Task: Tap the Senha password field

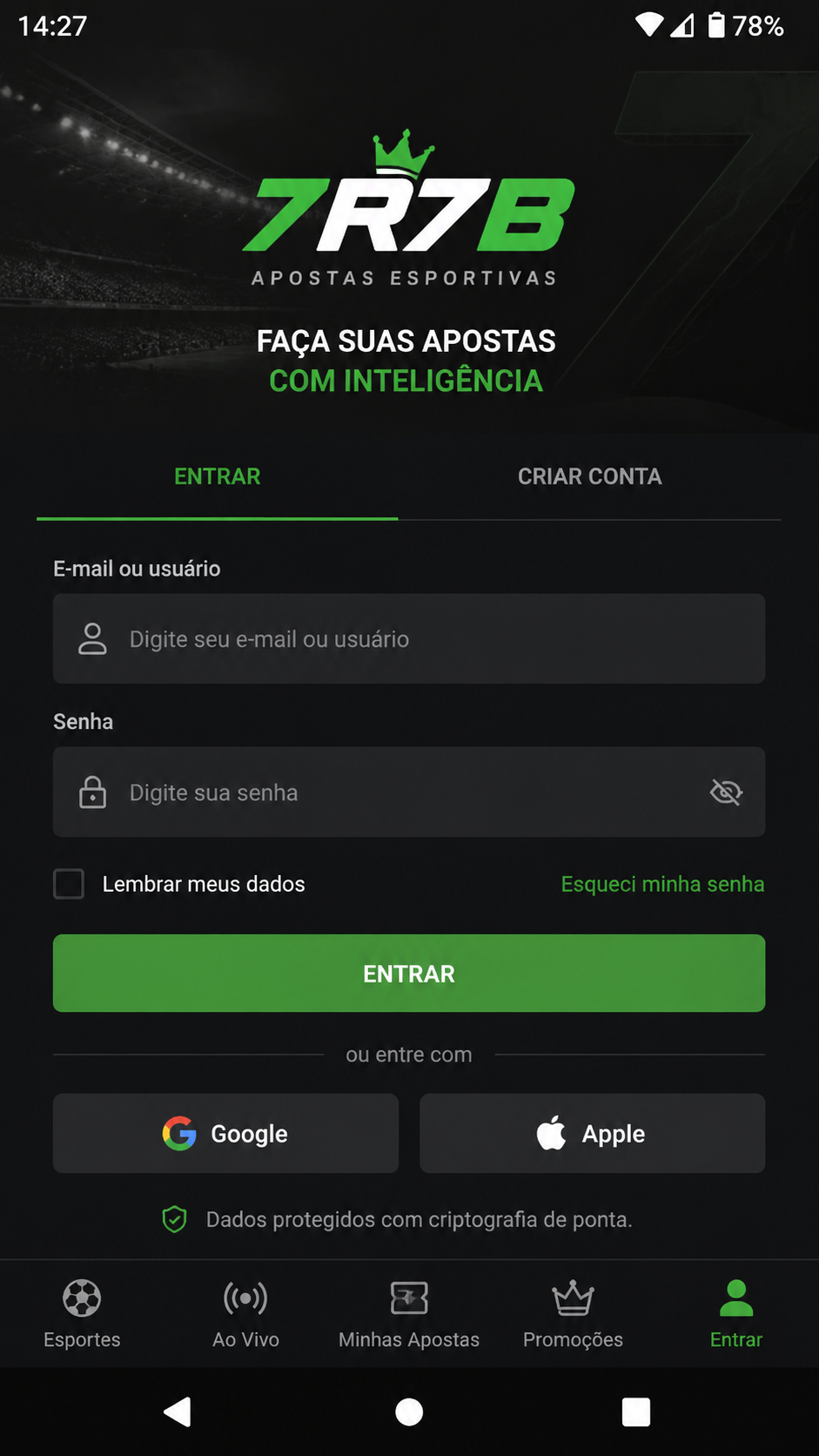Action: tap(409, 792)
